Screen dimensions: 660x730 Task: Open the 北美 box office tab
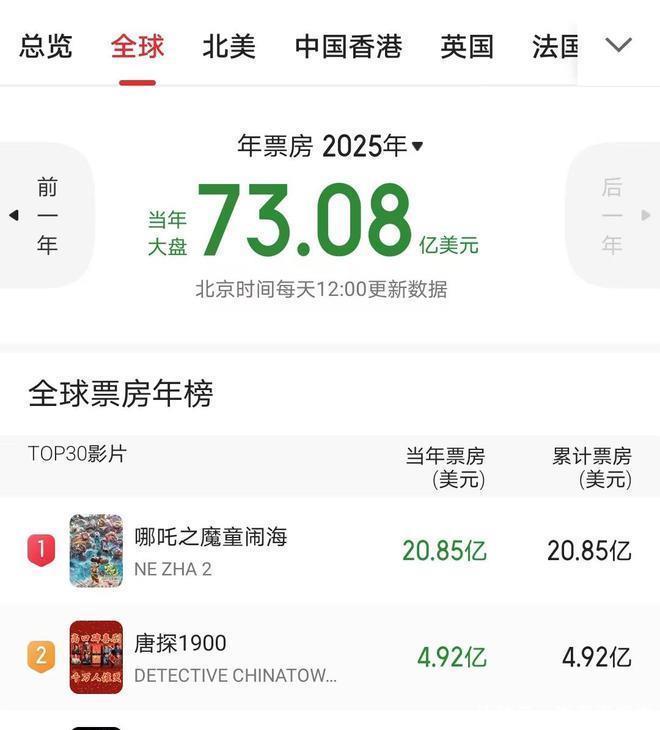coord(229,46)
